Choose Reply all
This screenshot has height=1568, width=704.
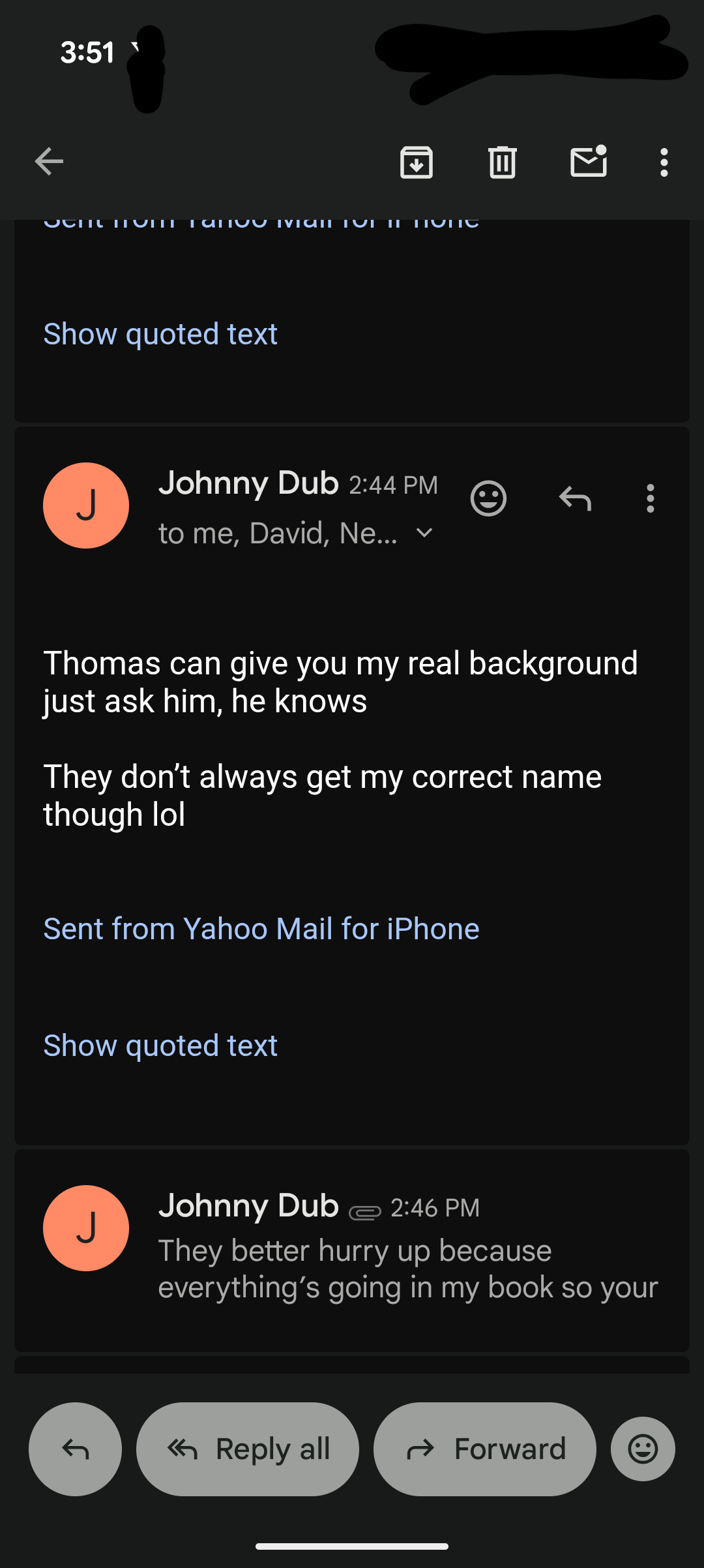[248, 1449]
